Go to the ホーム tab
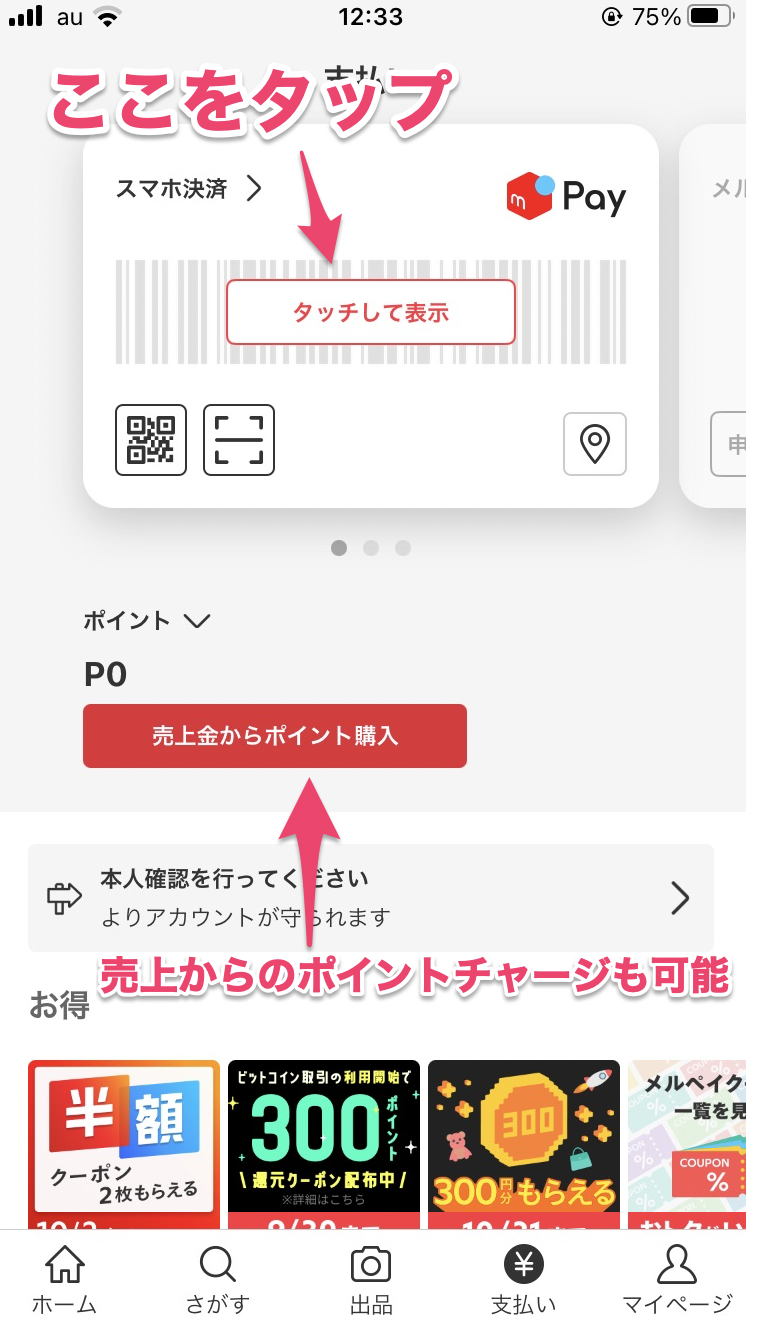This screenshot has height=1324, width=776. pos(65,1279)
